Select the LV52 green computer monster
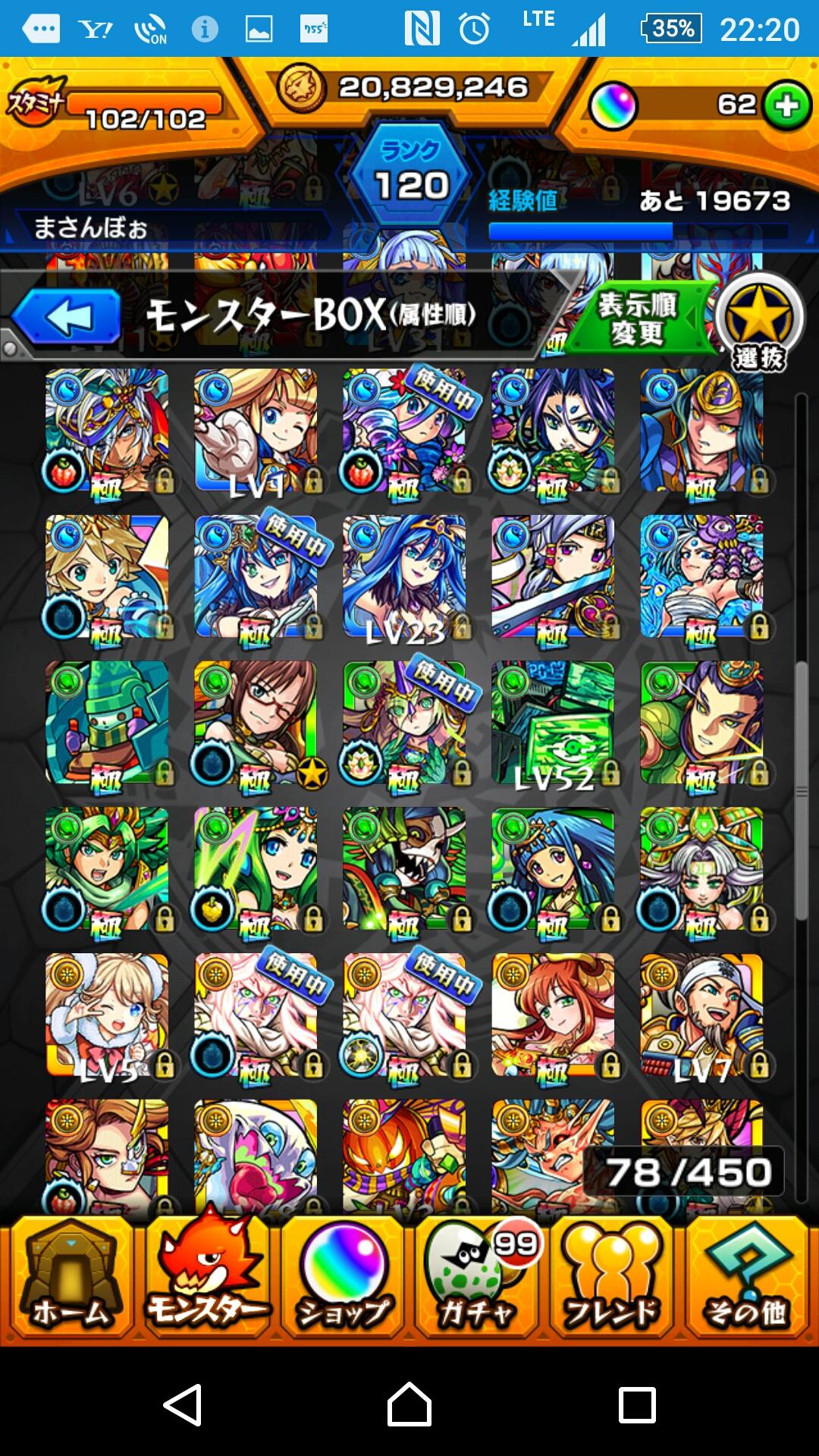The height and width of the screenshot is (1456, 819). click(553, 723)
